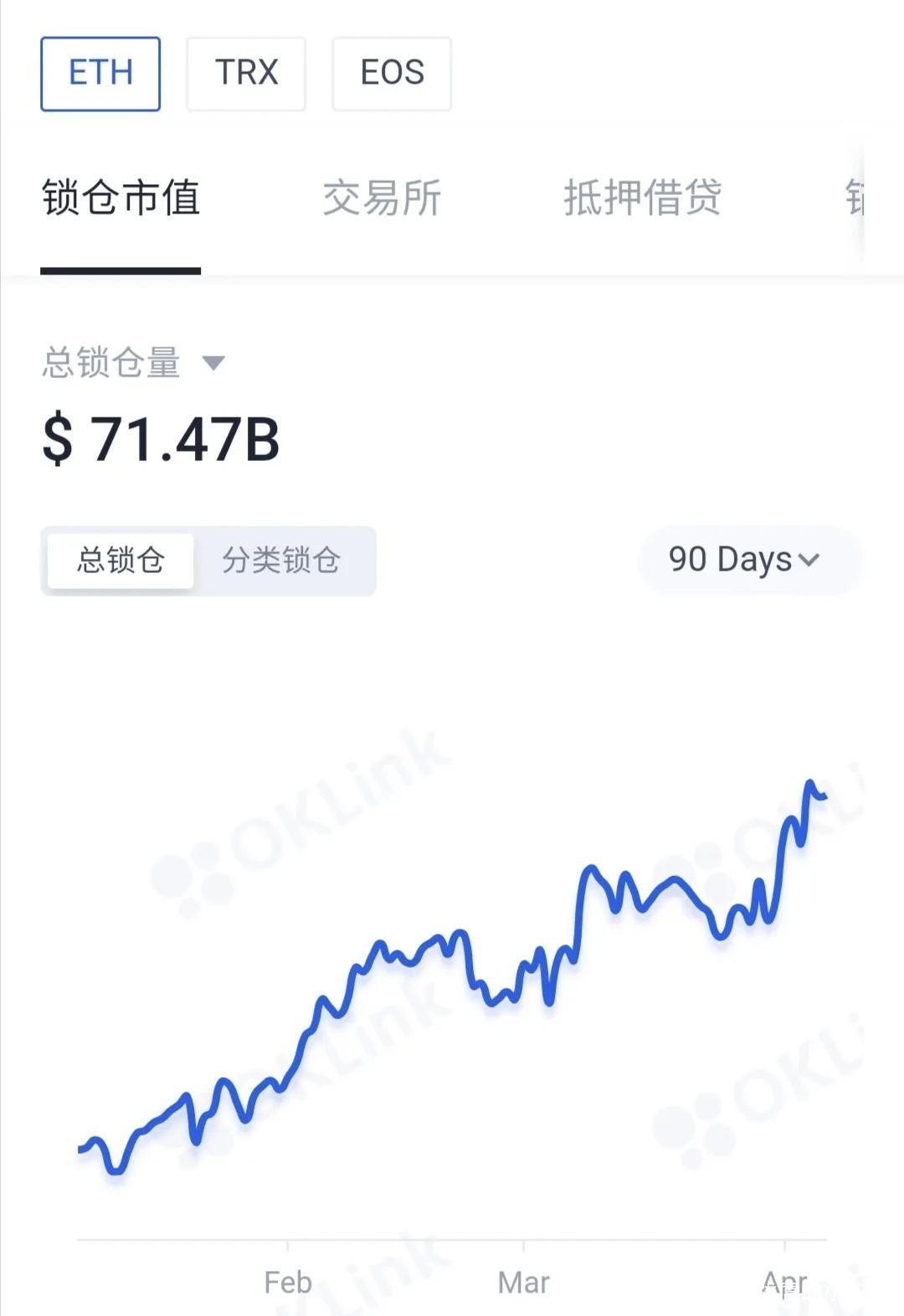
Task: Open the 90 Days range dropdown
Action: [x=743, y=560]
